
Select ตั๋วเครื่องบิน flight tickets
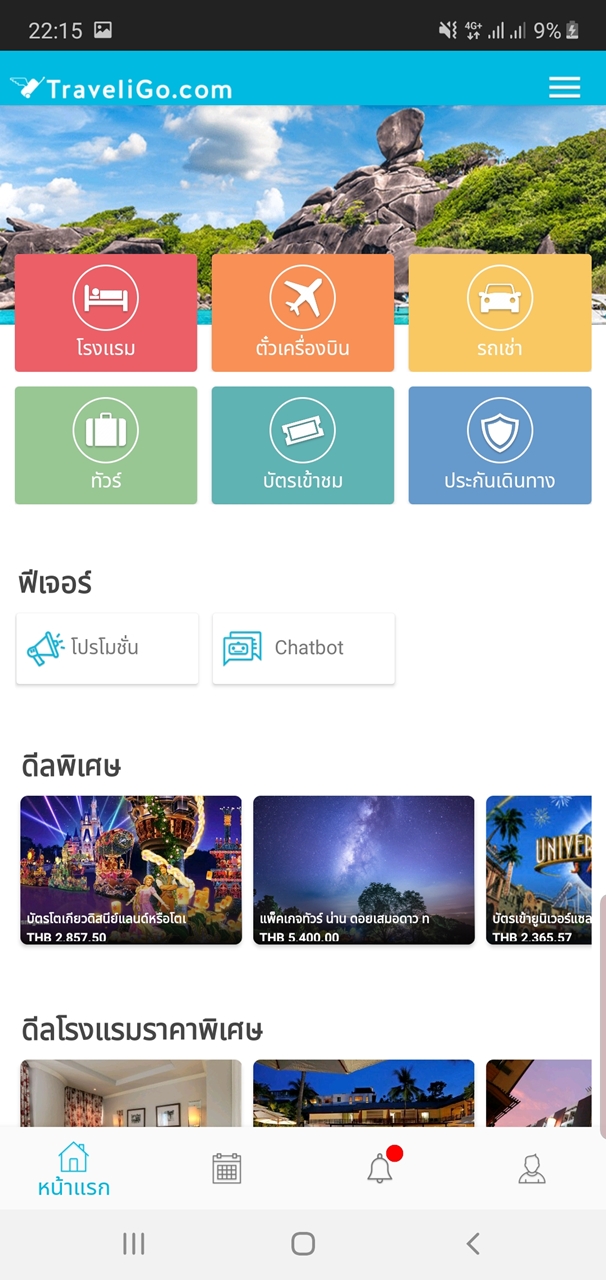coord(302,313)
